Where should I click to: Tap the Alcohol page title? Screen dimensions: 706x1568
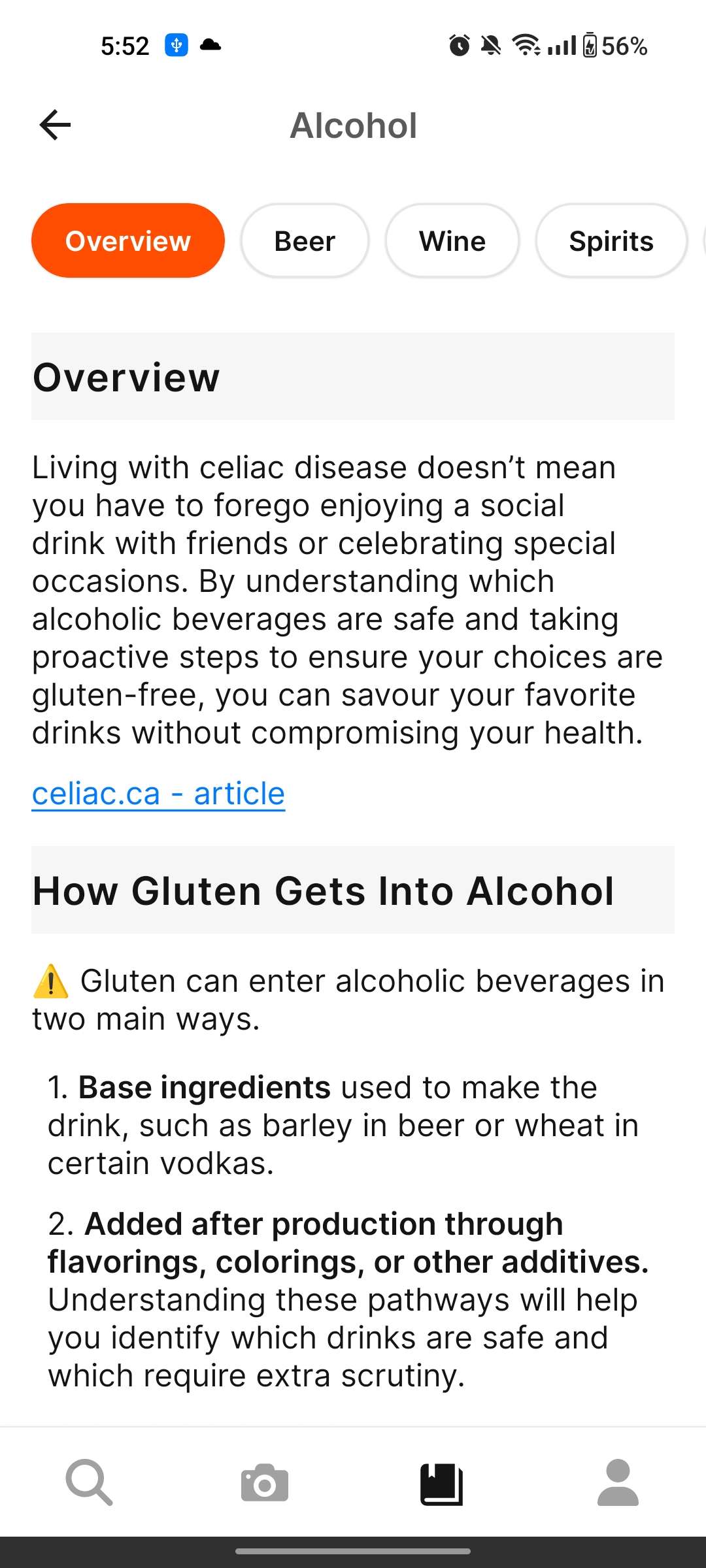354,125
